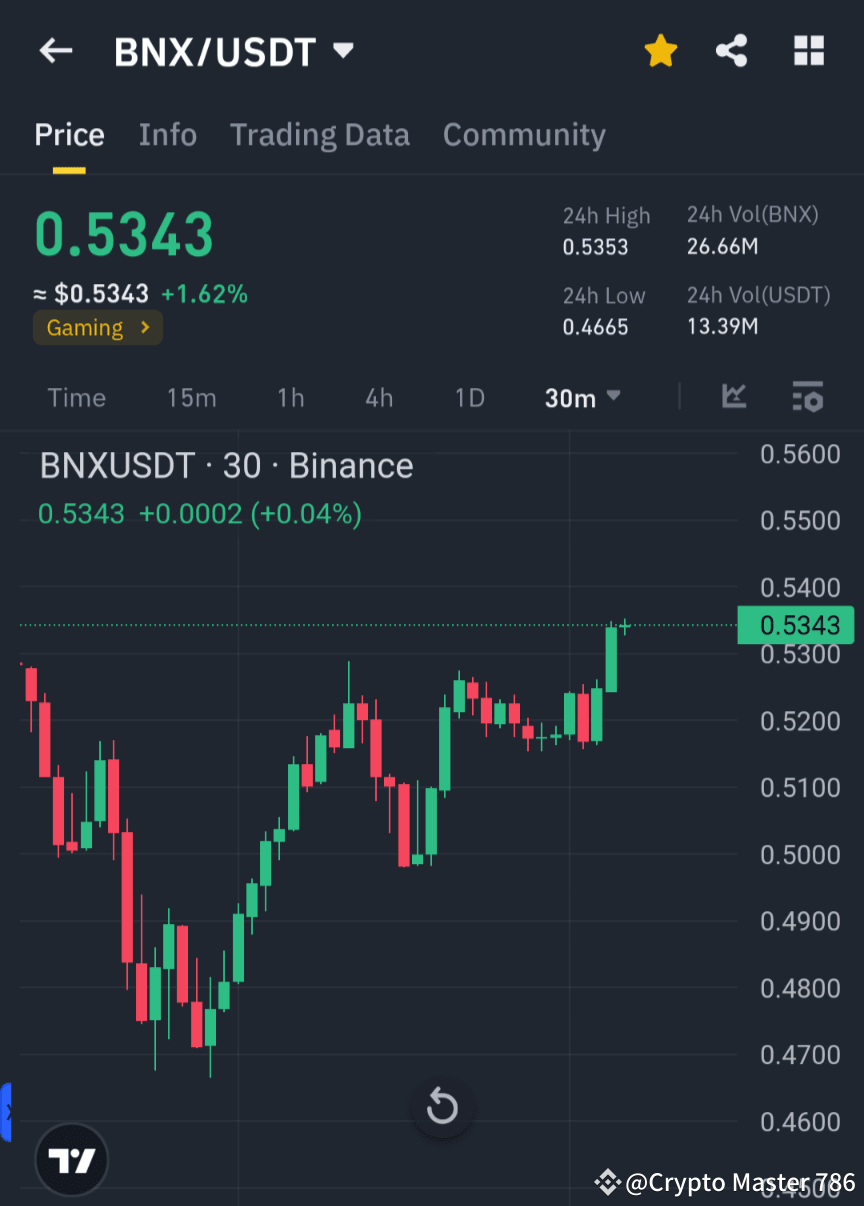Screen dimensions: 864x1206
Task: Select the 1D timeframe
Action: pos(469,397)
